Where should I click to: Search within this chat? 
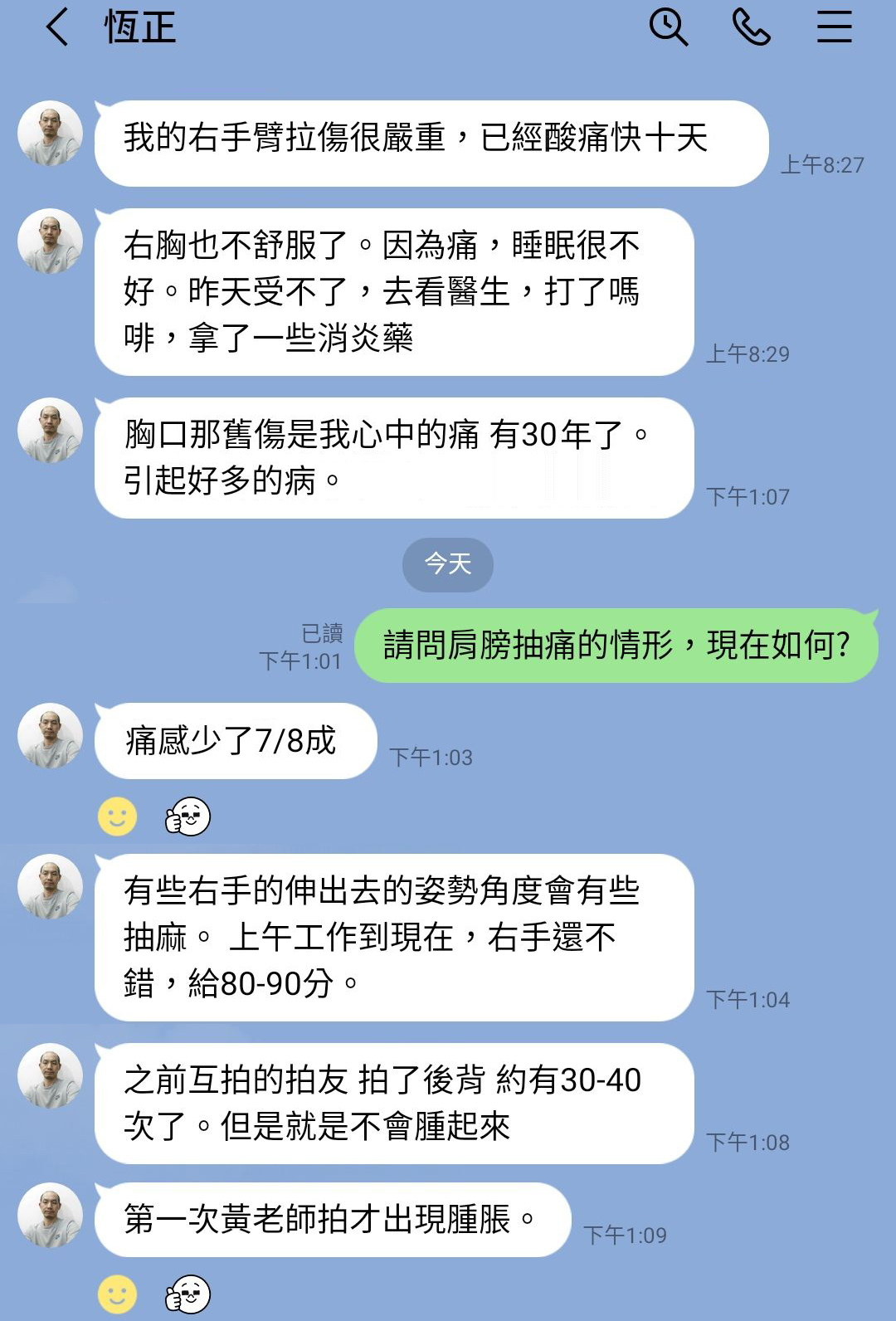[668, 27]
